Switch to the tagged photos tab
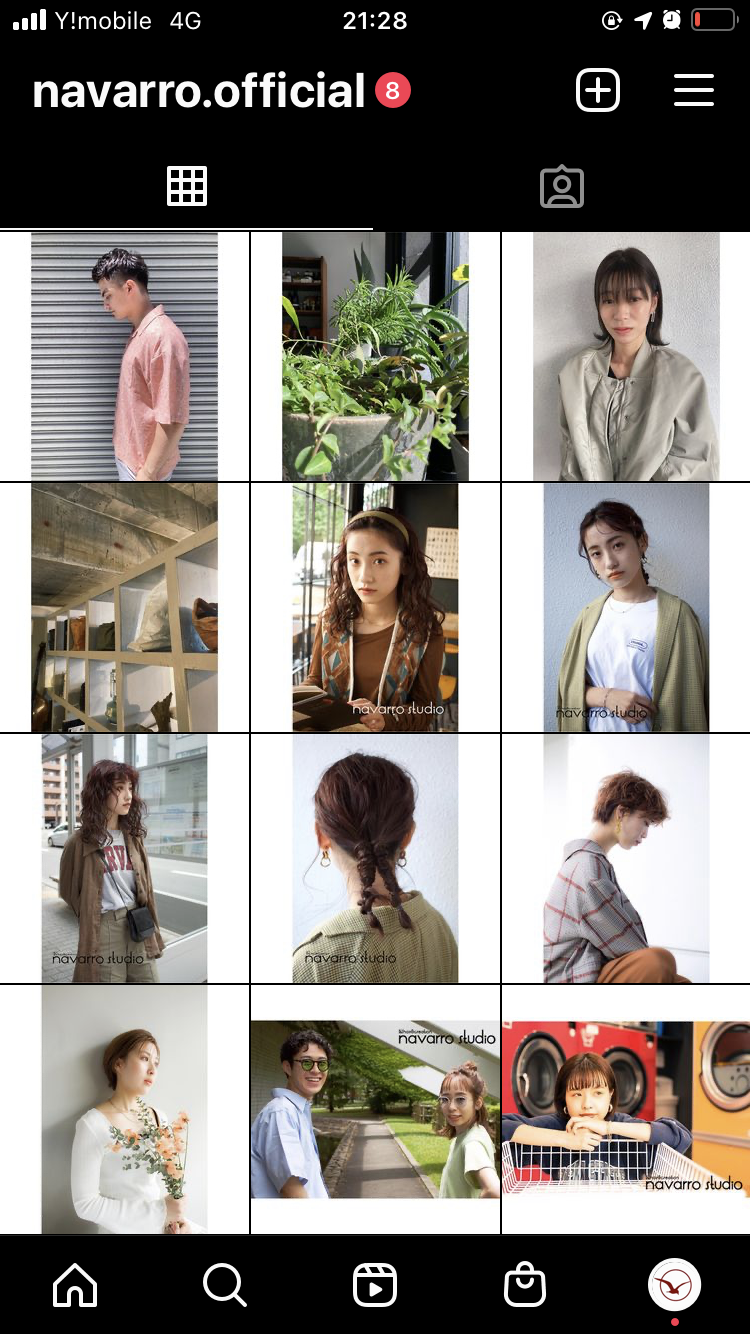 pyautogui.click(x=562, y=186)
